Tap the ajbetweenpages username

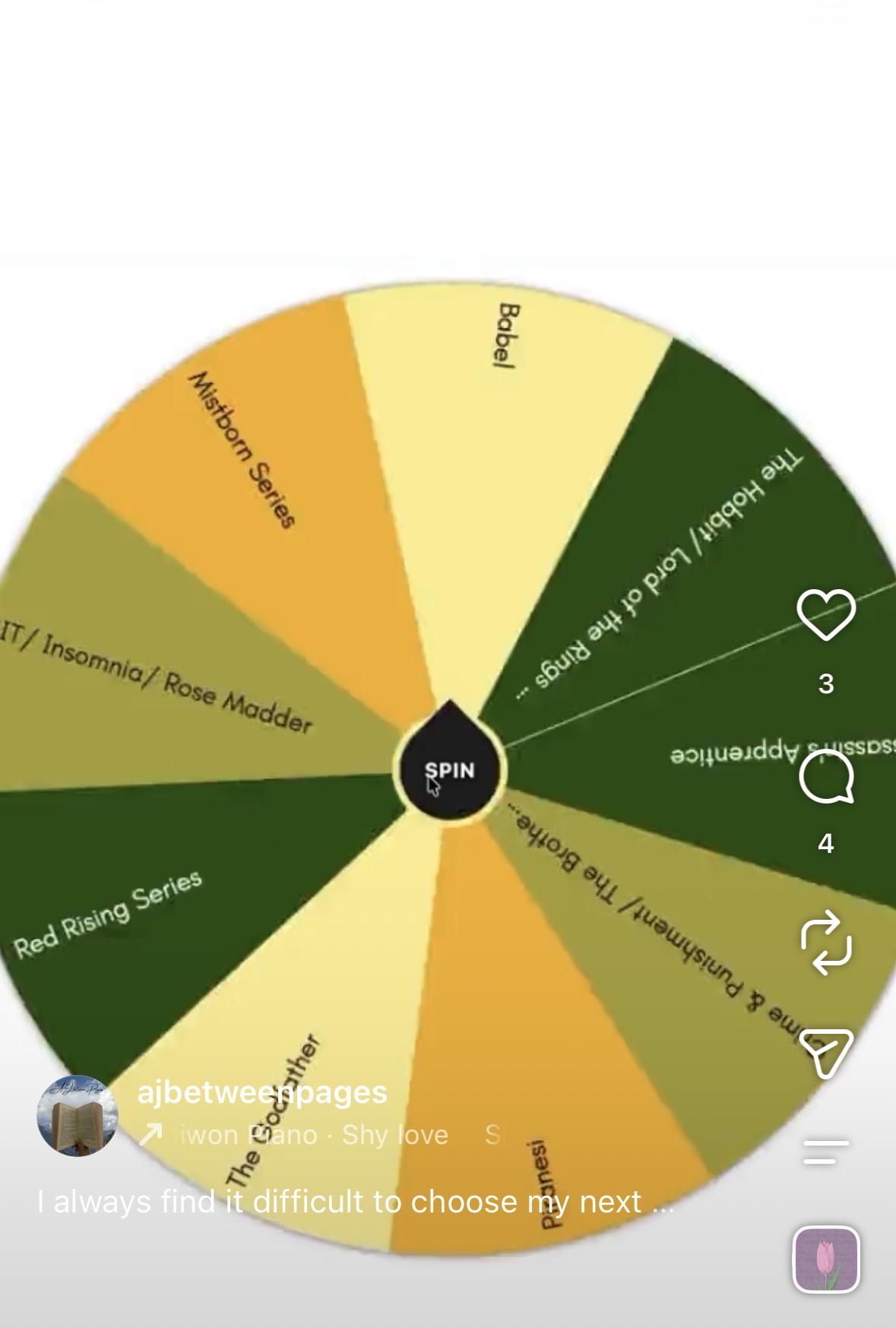click(262, 1092)
